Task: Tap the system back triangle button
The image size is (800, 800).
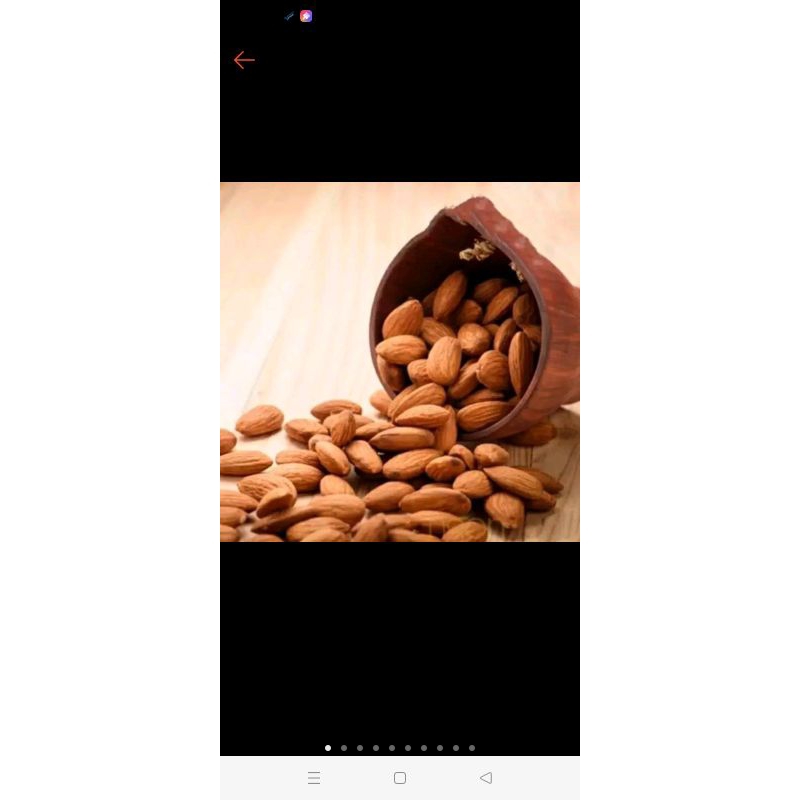Action: tap(486, 778)
